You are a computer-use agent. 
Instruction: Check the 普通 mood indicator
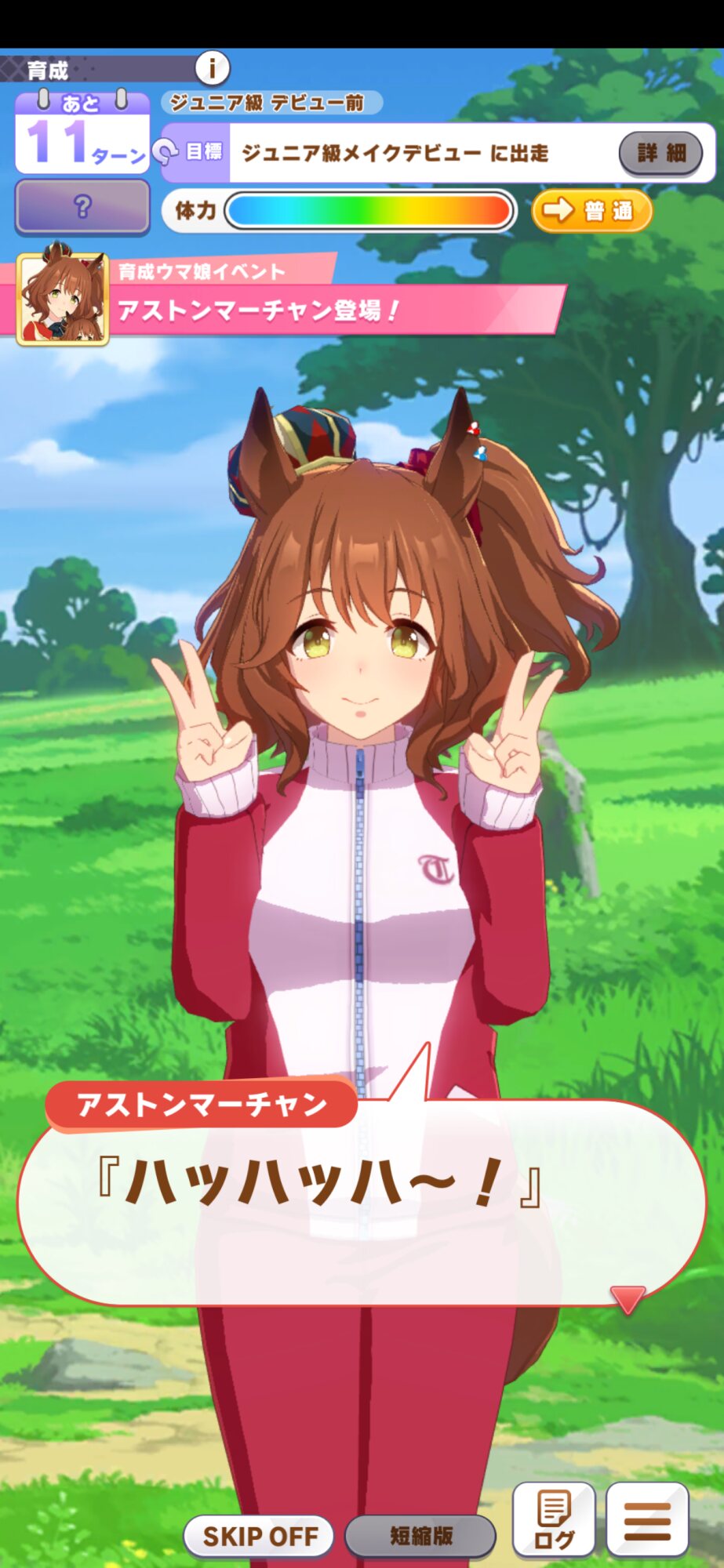(x=592, y=210)
